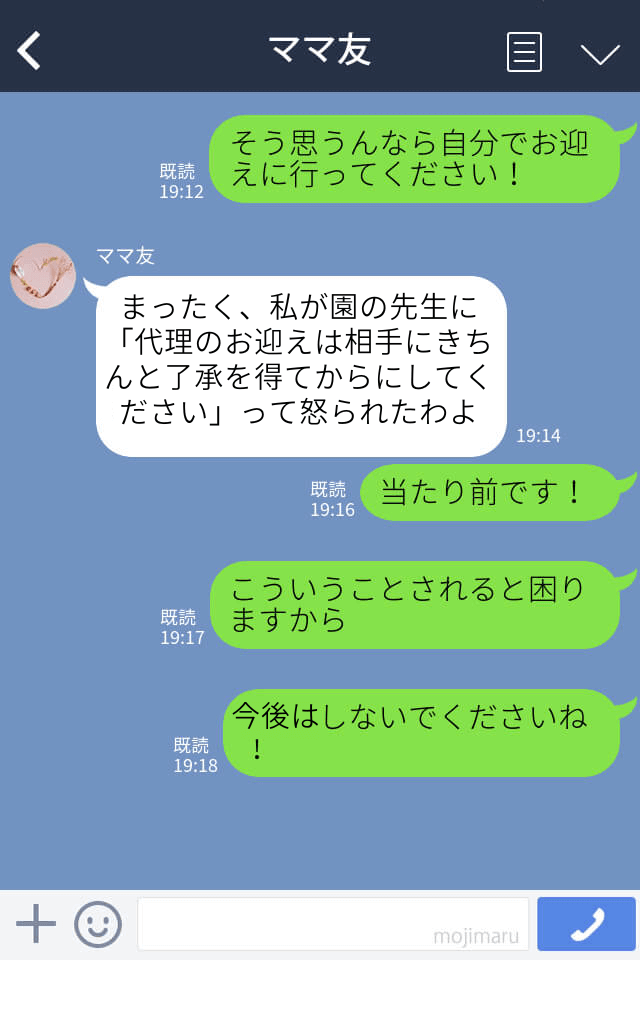Open the plus attachment menu
Screen dimensions: 640x1009
[36, 924]
